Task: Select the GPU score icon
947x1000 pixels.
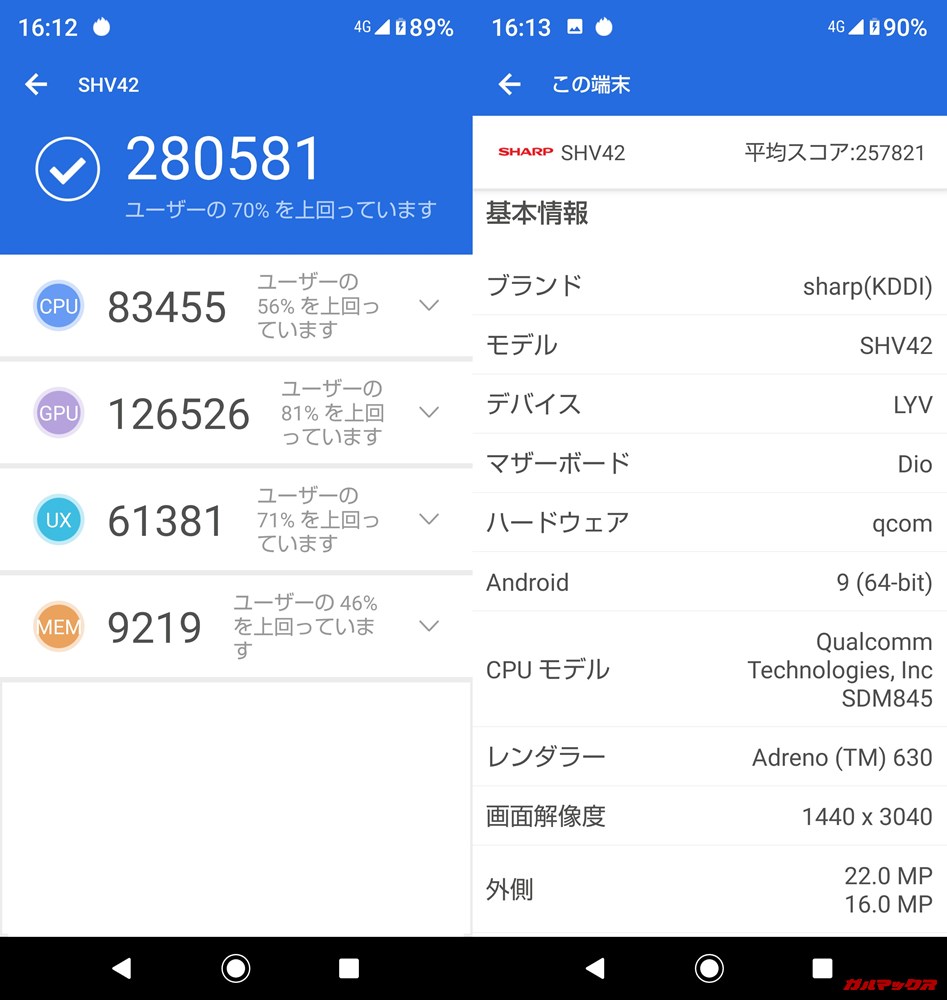Action: coord(58,412)
